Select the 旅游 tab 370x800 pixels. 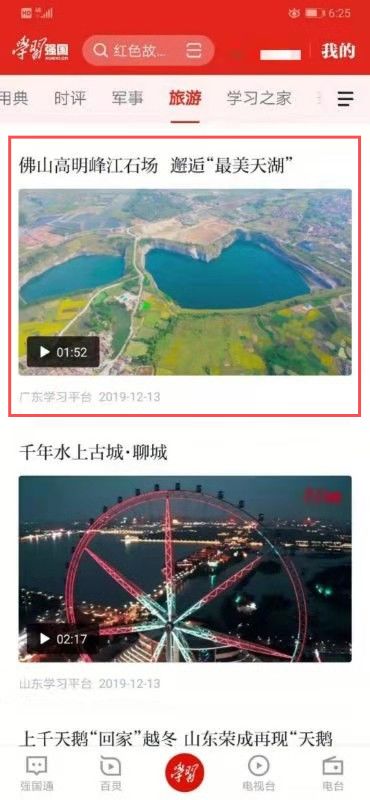(x=185, y=98)
